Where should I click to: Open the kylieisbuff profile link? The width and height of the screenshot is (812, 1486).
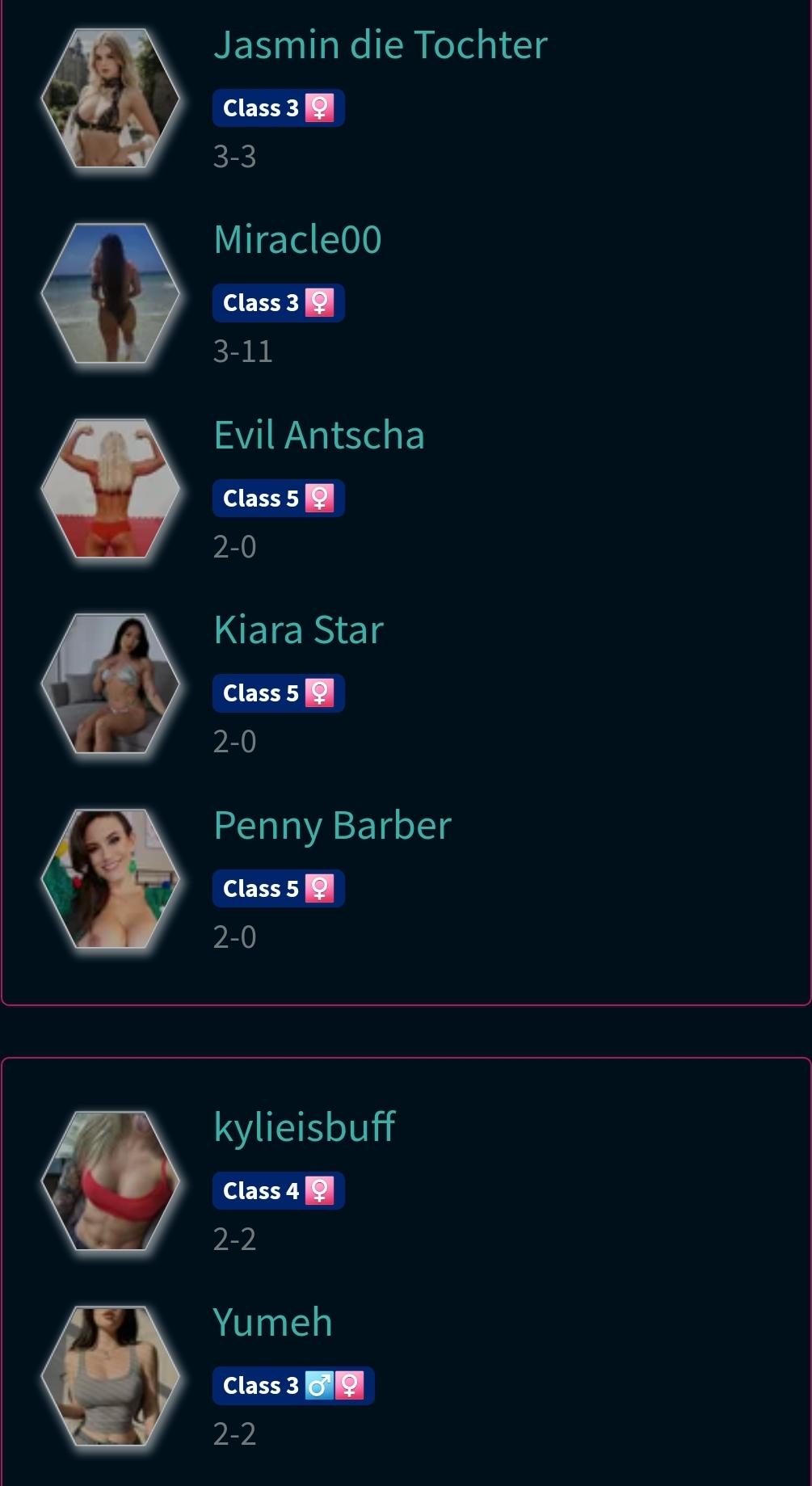coord(304,1127)
